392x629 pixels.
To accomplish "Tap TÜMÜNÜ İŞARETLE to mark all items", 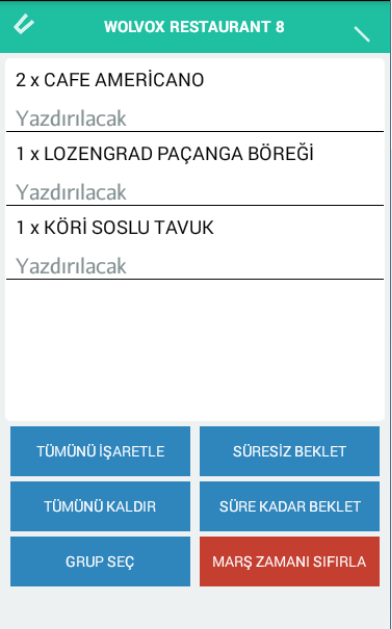I will coord(100,451).
